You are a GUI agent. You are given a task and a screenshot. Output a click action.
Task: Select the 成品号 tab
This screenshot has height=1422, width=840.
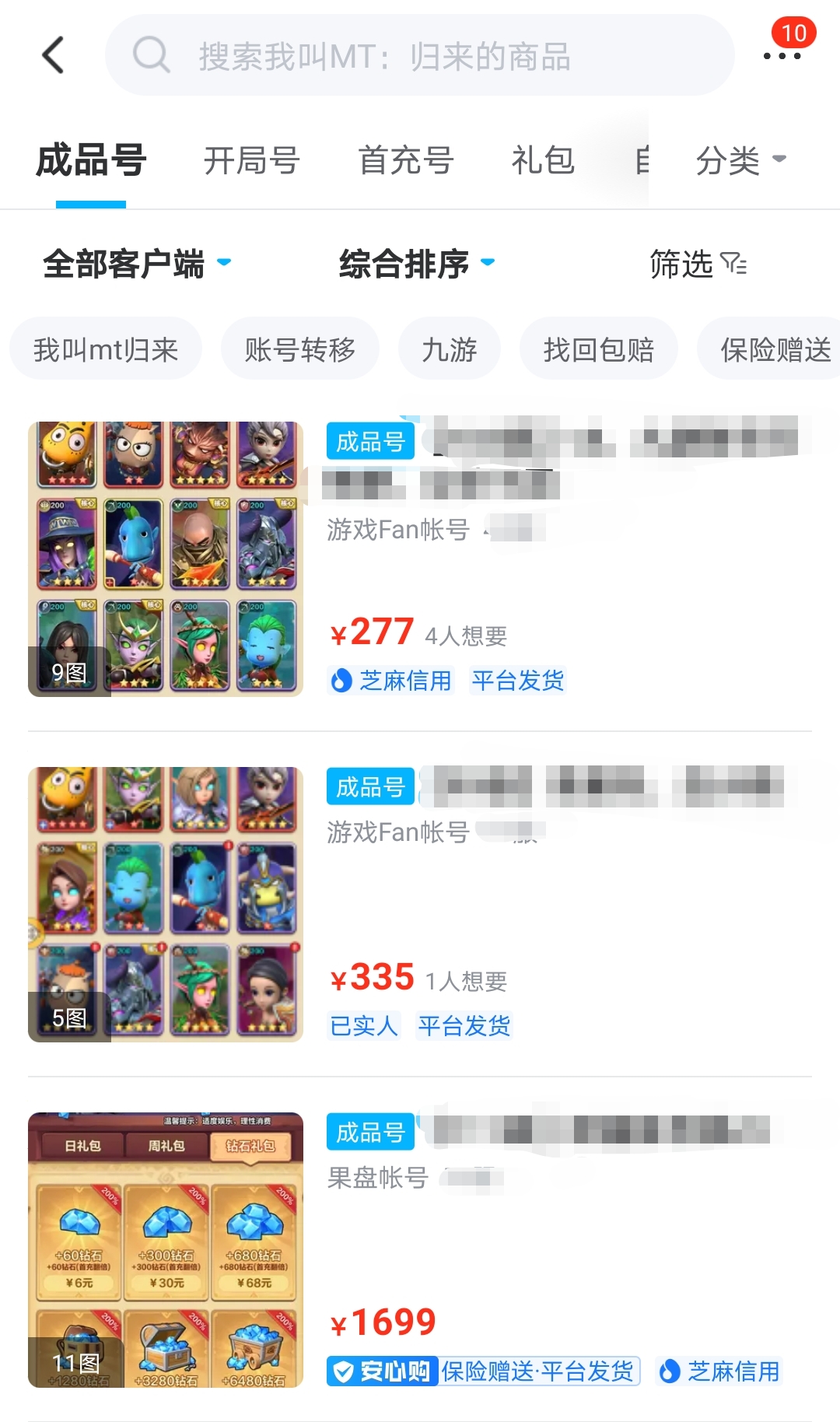[91, 161]
